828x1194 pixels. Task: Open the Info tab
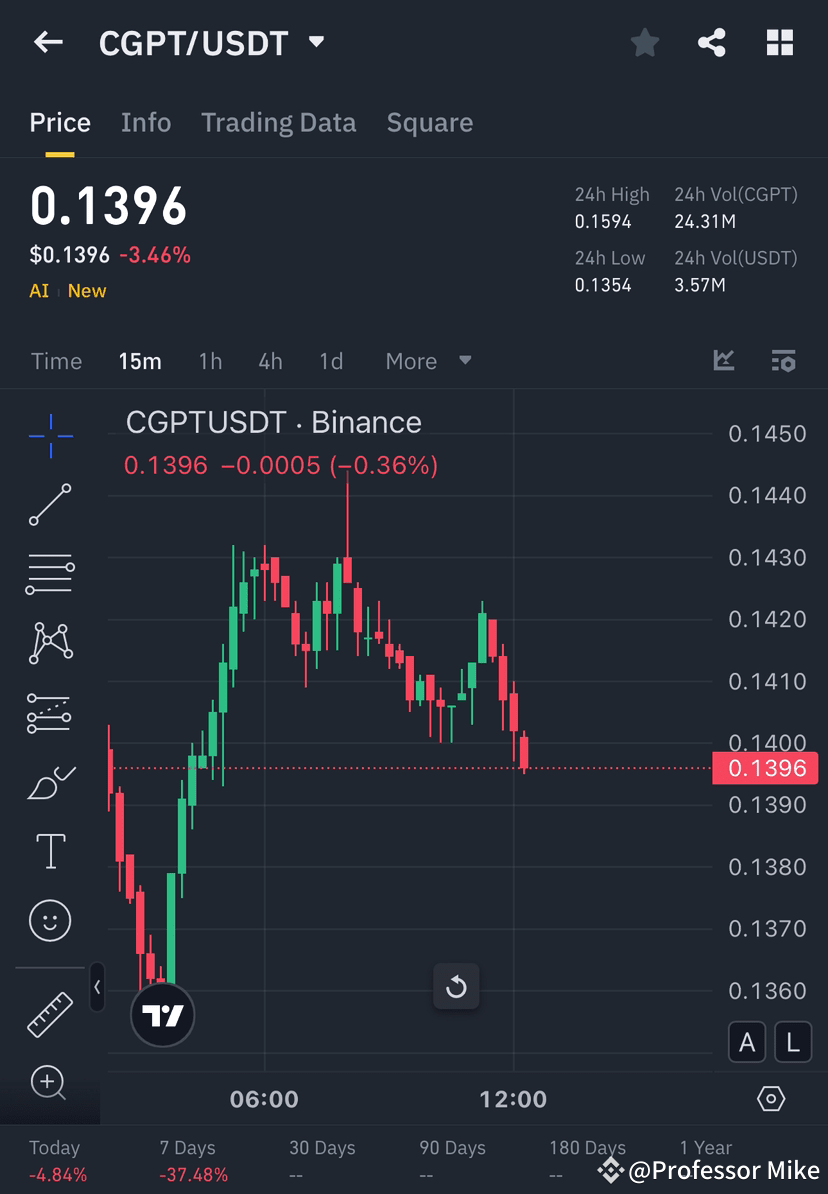click(146, 122)
